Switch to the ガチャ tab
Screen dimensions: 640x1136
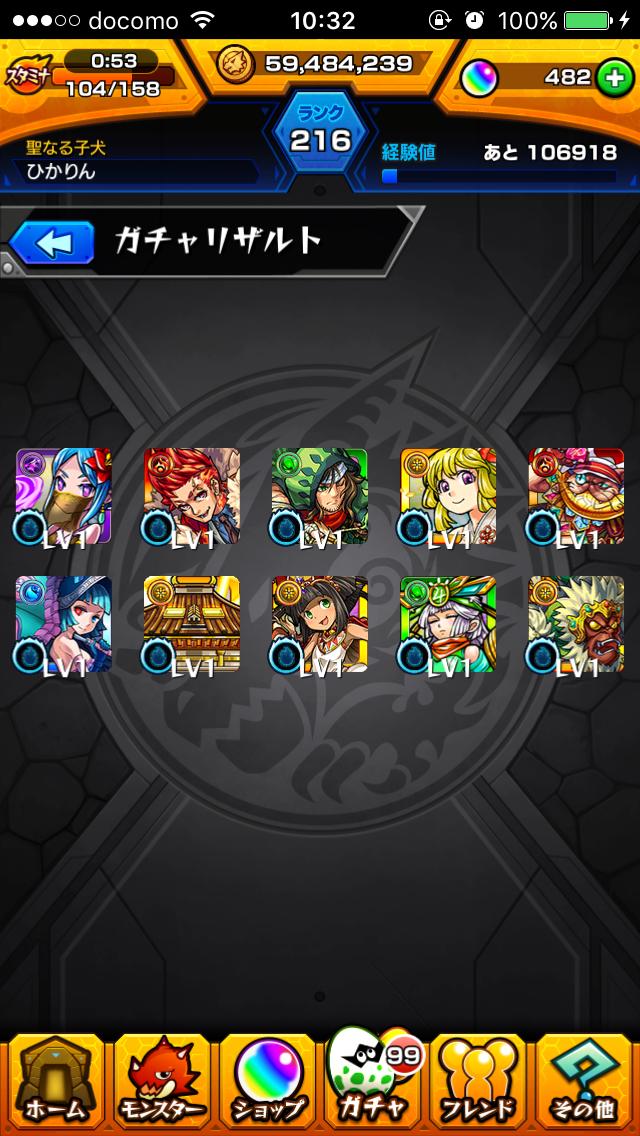tap(373, 1080)
